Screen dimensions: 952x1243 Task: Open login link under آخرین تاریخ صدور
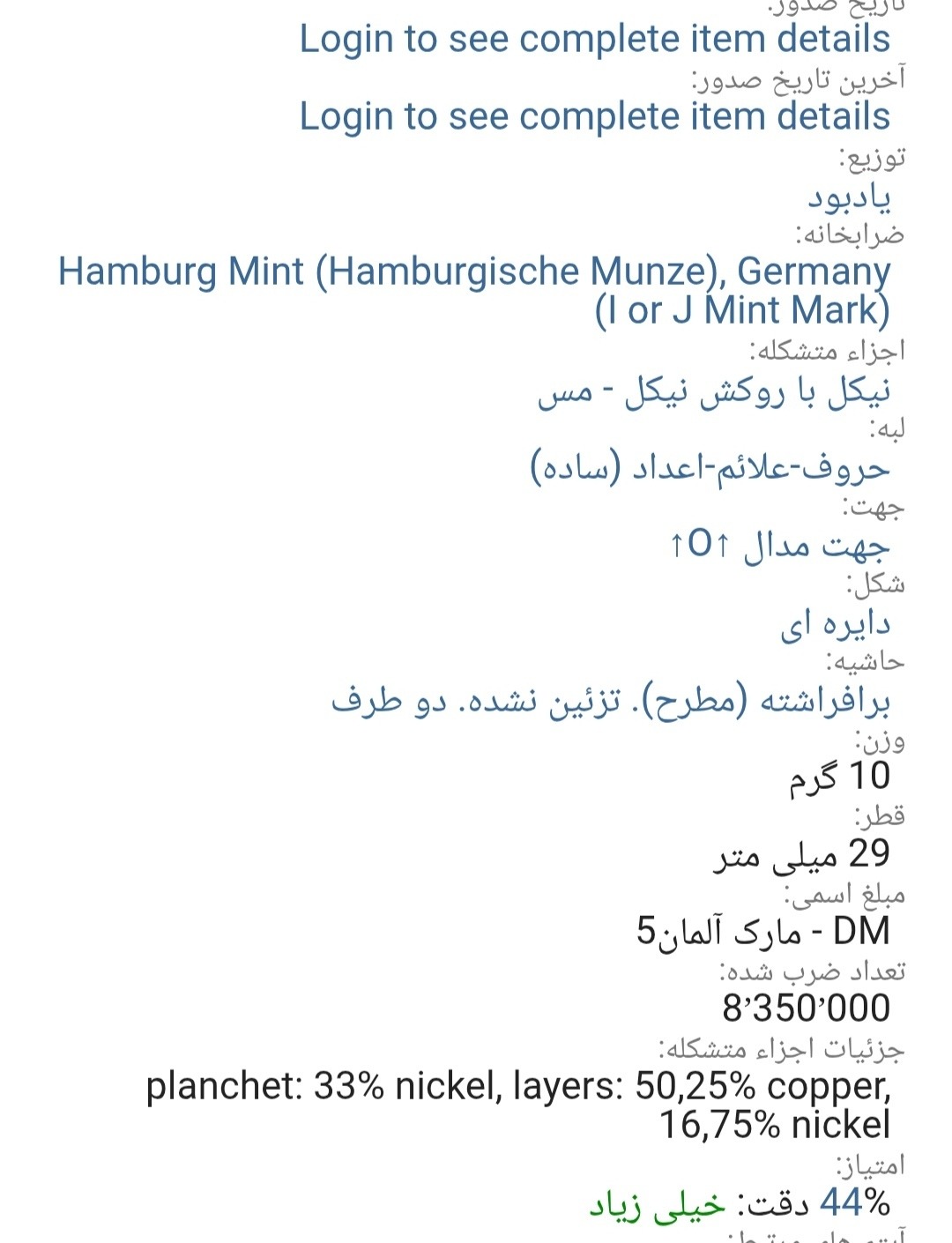594,116
